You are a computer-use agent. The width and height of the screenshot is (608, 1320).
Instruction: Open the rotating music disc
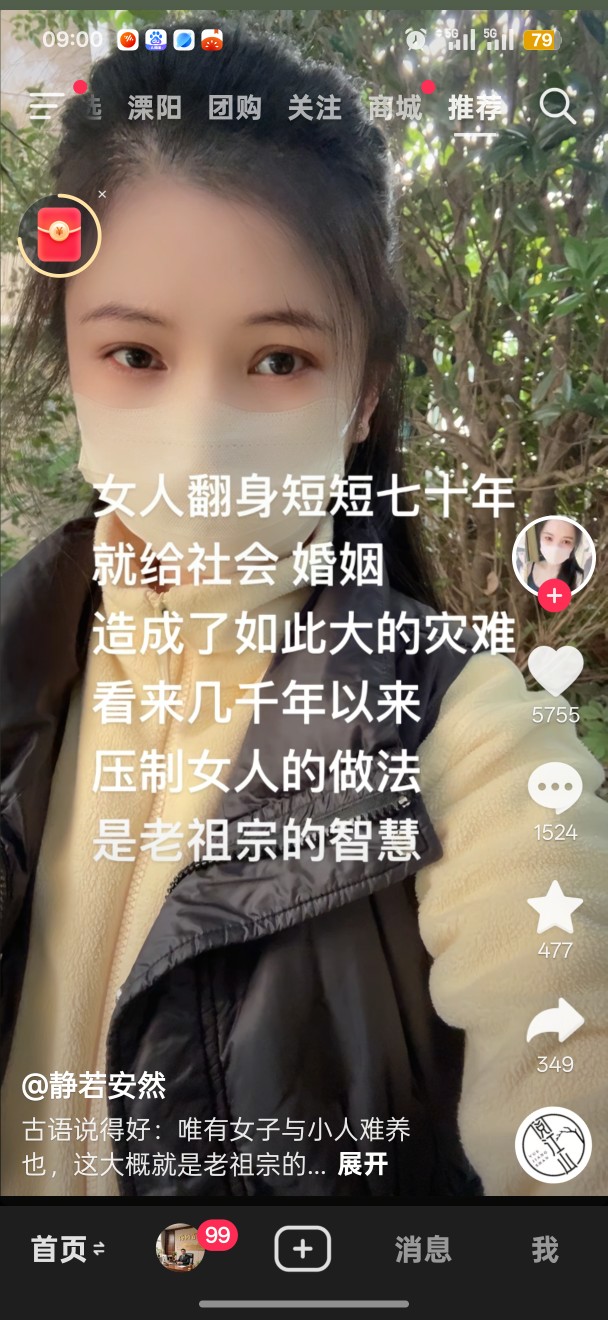[x=554, y=1145]
